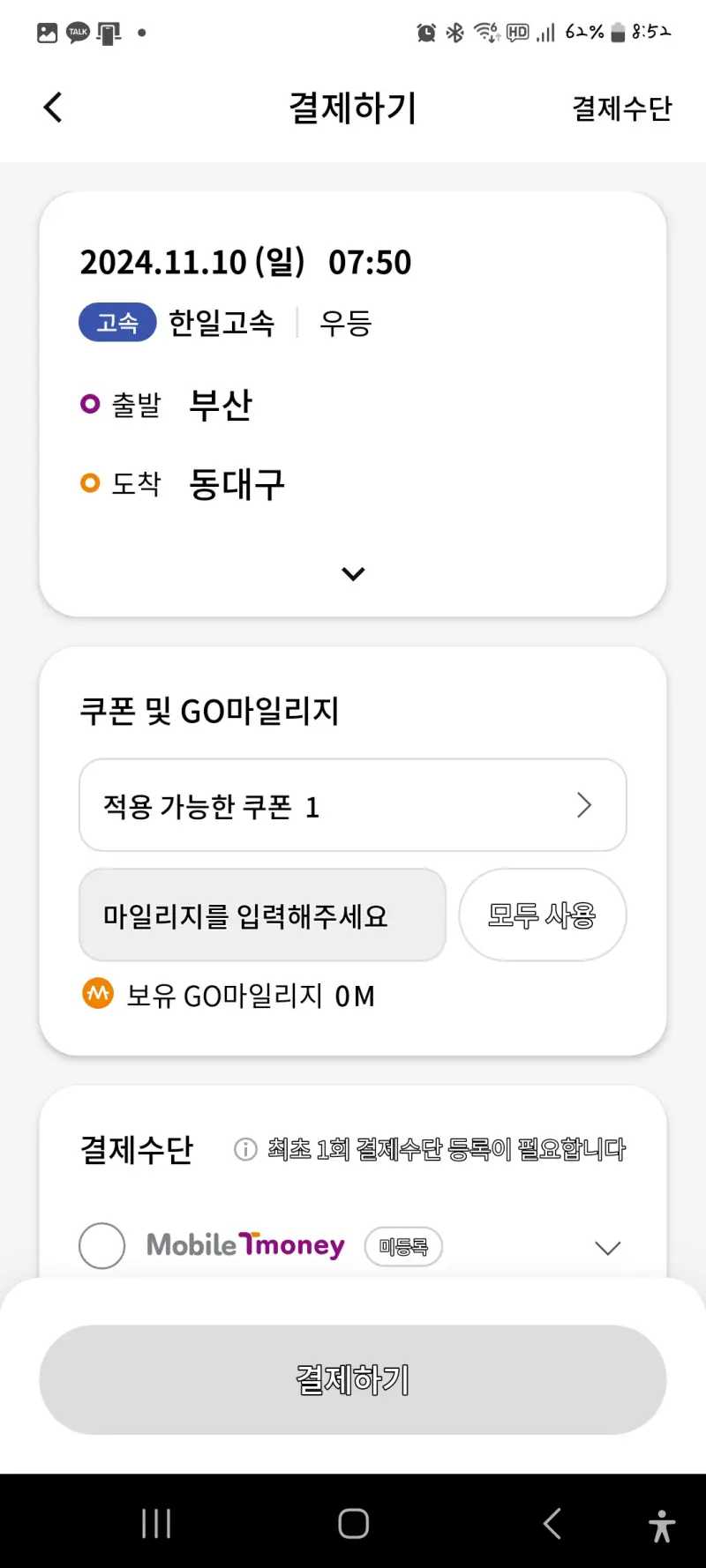Screen dimensions: 706x1568
Task: Open the KakaoTalk notification icon in status bar
Action: (78, 32)
